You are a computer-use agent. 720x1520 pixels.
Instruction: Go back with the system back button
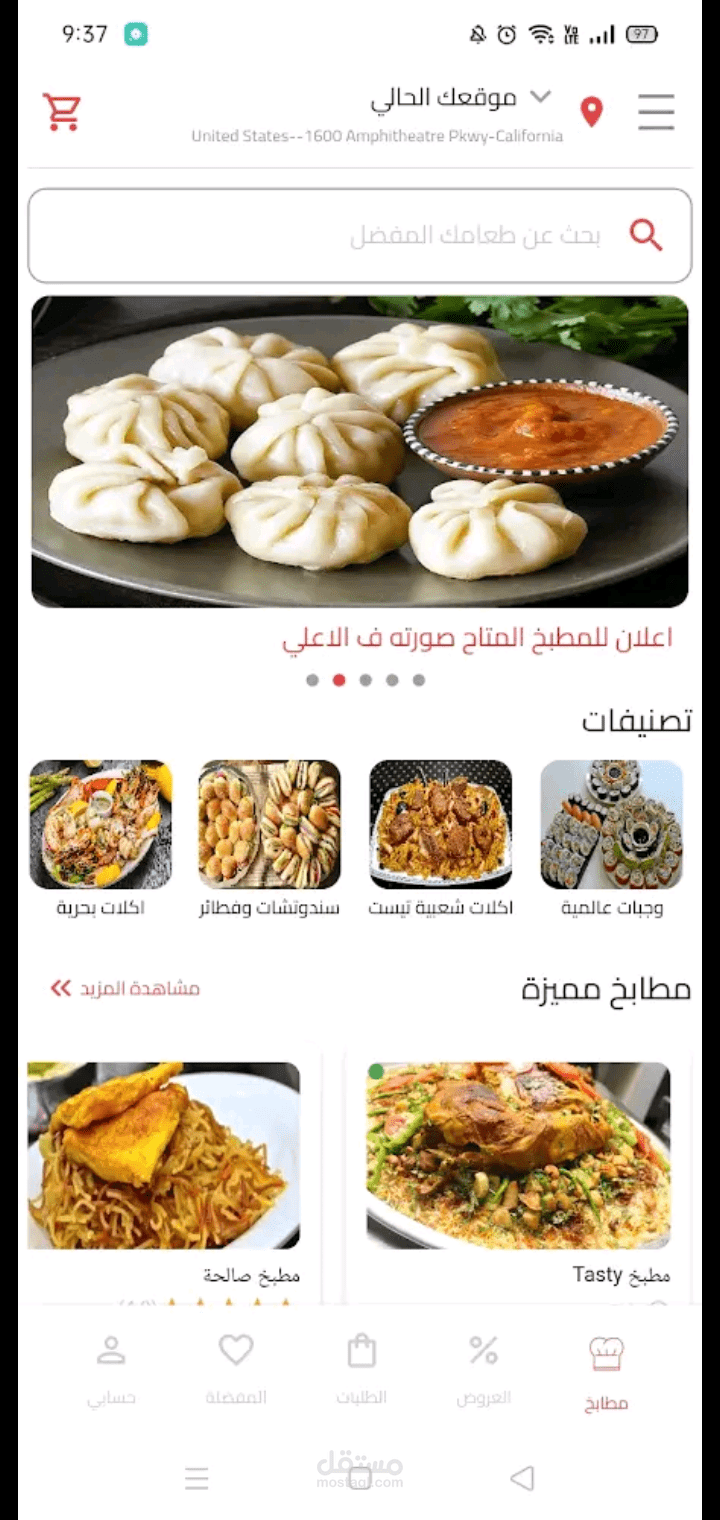522,1478
